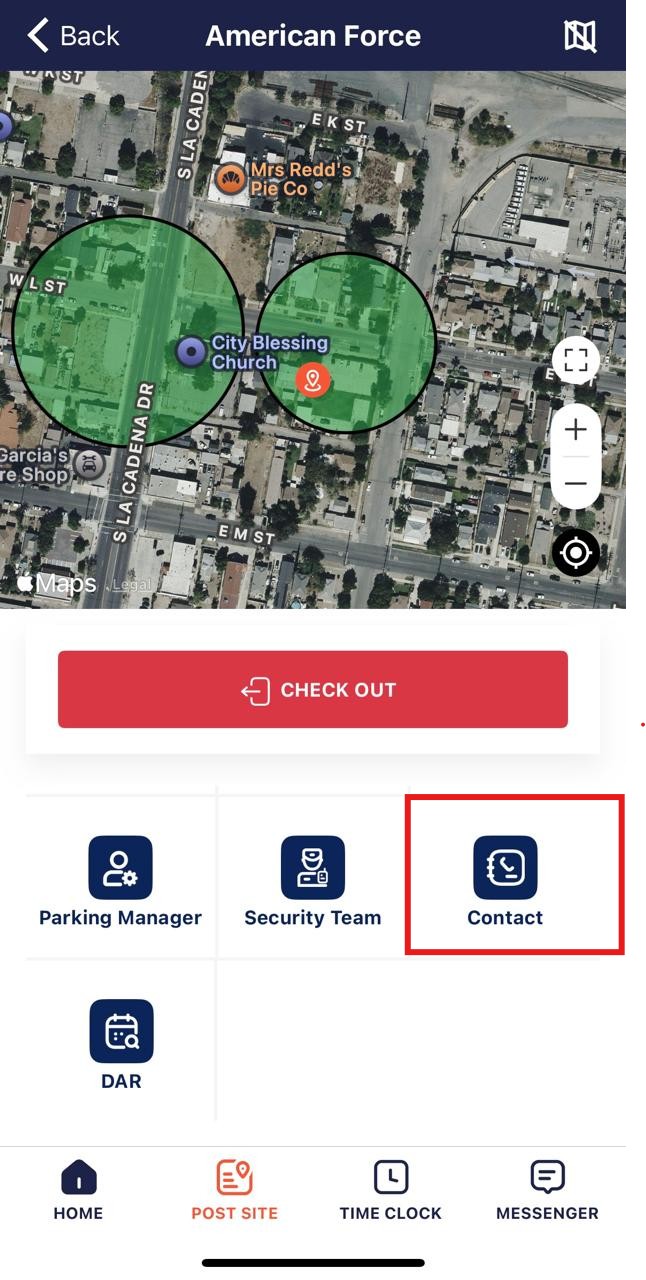Open Parking Manager

click(120, 880)
